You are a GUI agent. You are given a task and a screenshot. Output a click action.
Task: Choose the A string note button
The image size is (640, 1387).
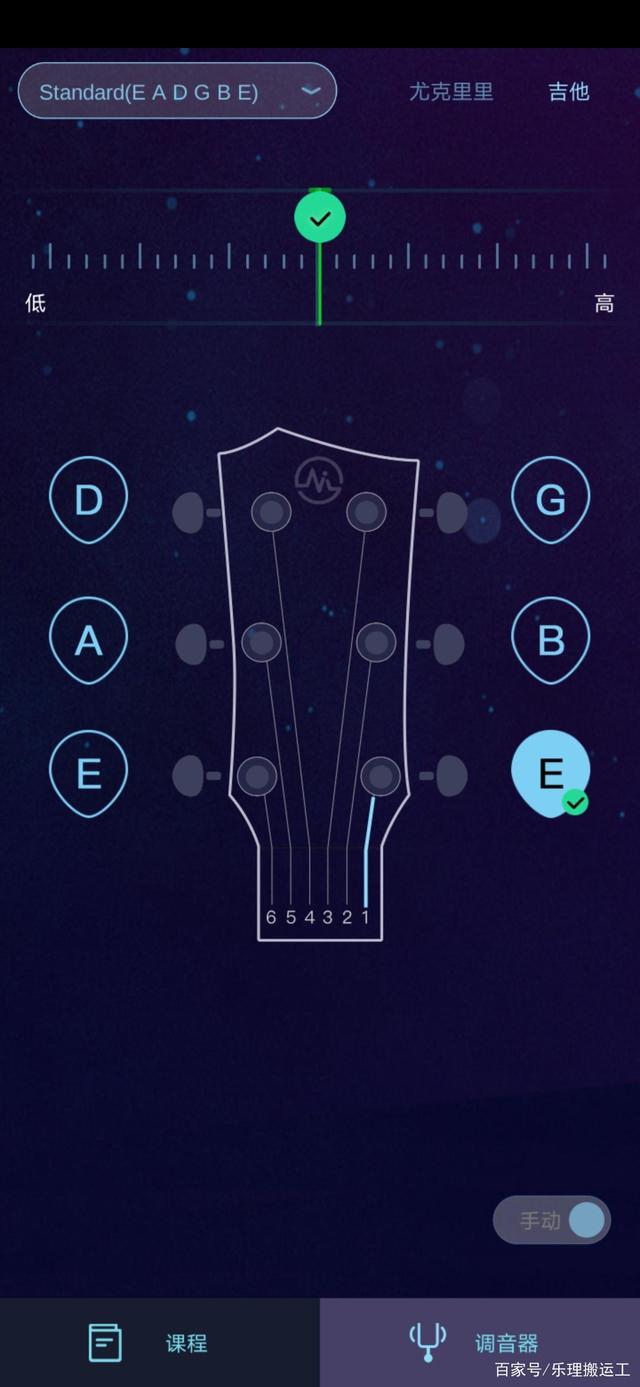tap(89, 640)
